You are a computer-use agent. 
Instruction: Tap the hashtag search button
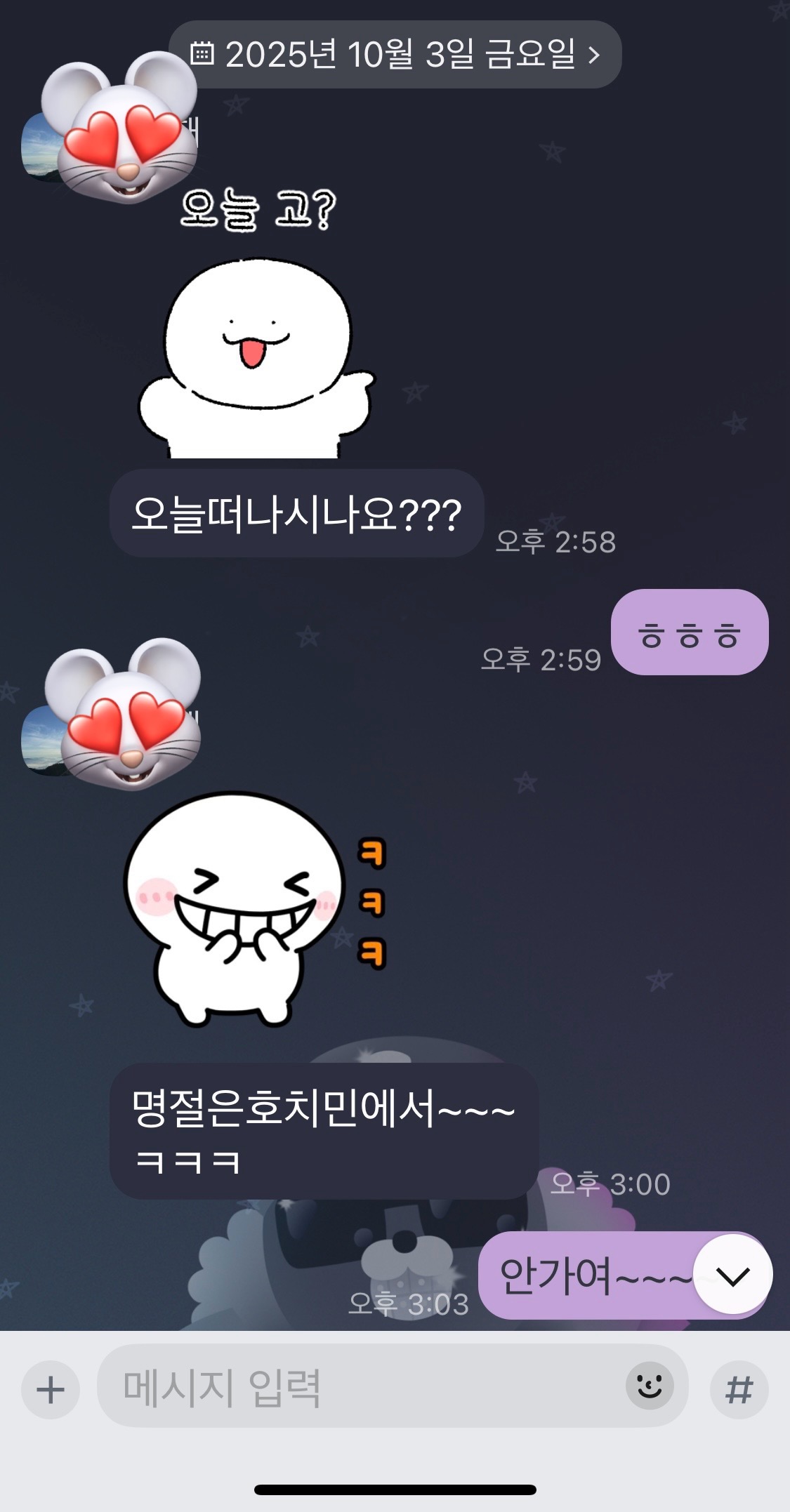(739, 1389)
